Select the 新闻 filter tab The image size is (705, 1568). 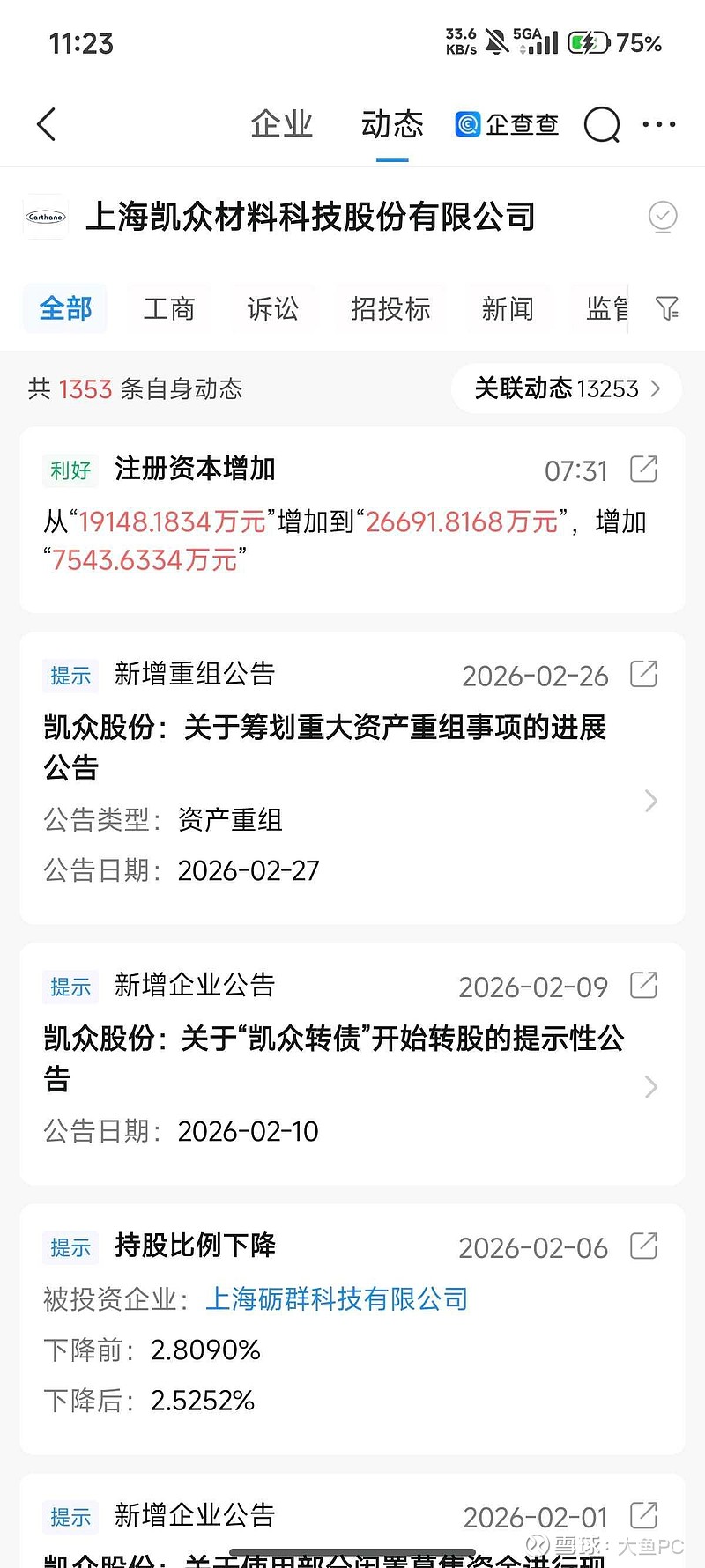[508, 308]
